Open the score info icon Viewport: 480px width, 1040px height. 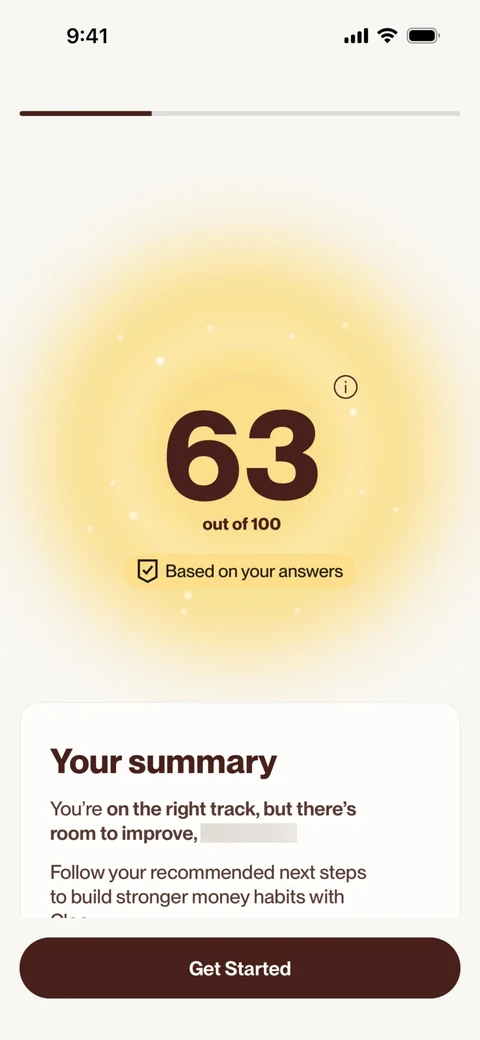pos(345,387)
